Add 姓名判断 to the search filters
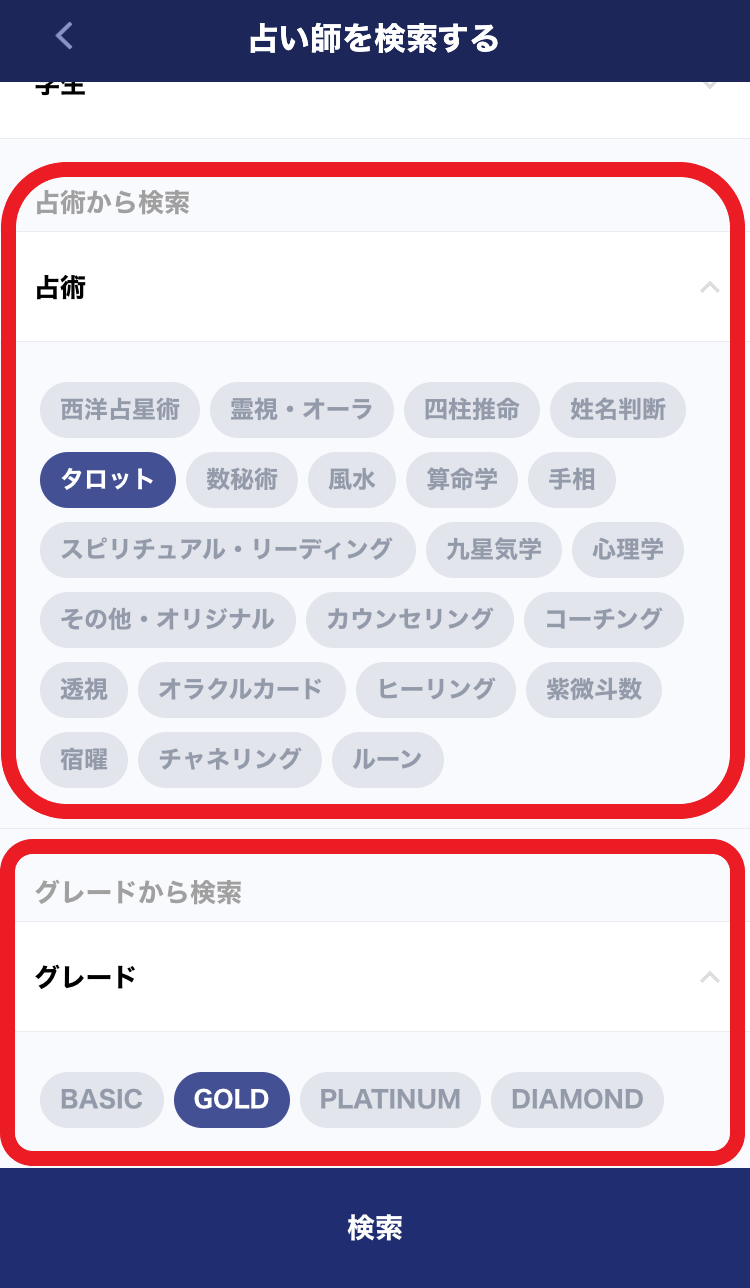750x1288 pixels. point(617,410)
